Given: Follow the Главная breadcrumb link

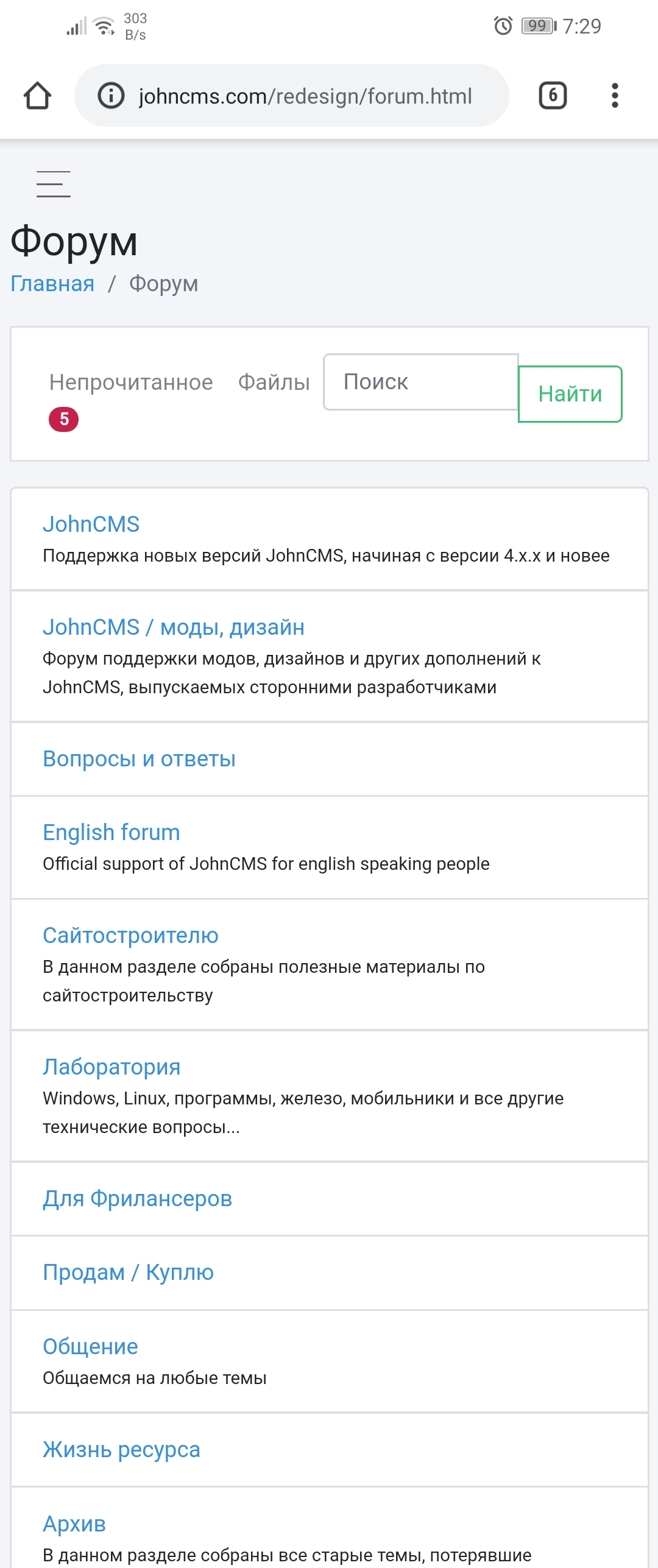Looking at the screenshot, I should tap(52, 284).
